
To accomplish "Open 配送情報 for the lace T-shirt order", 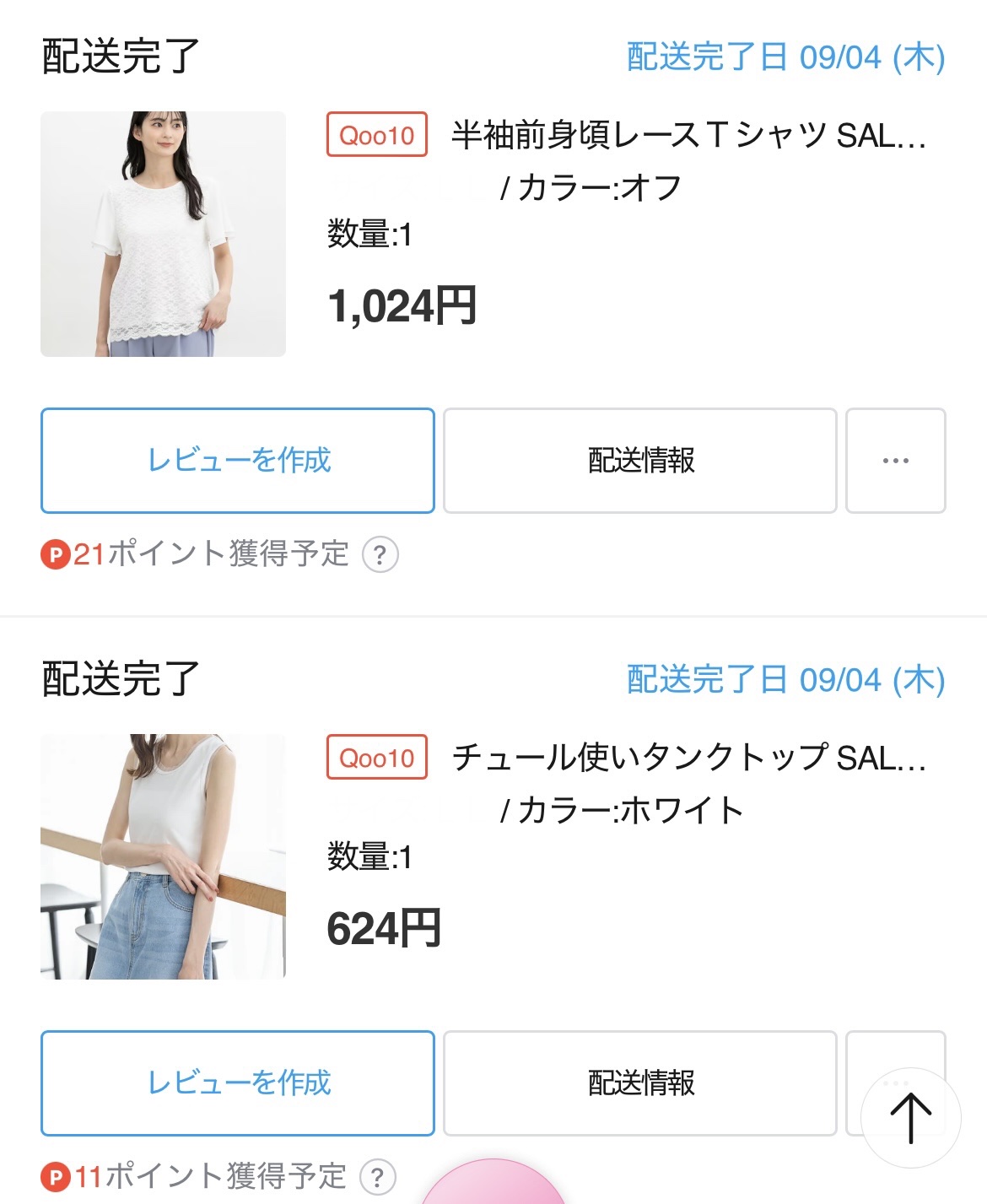I will coord(639,461).
